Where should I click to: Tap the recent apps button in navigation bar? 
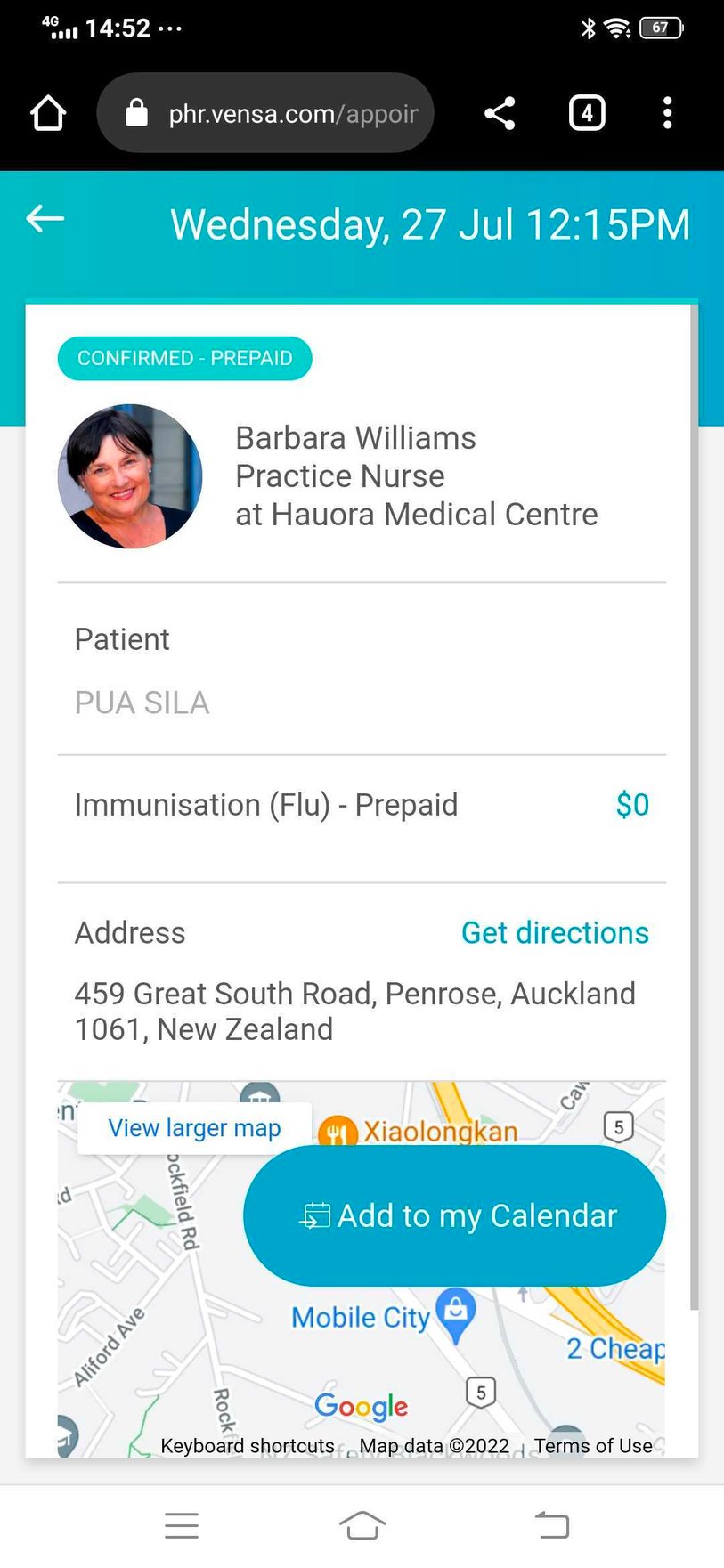pos(182,1523)
